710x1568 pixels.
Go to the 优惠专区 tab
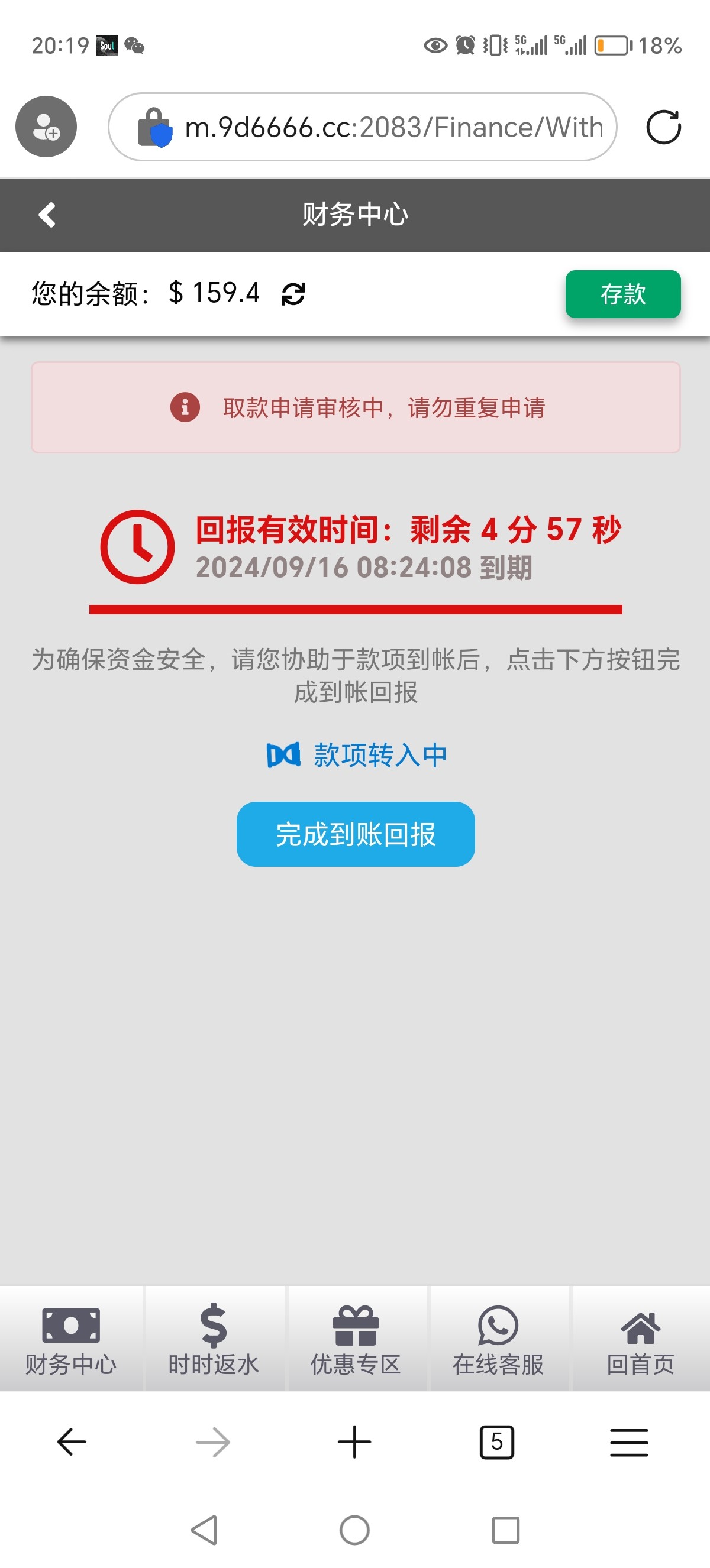click(x=356, y=1339)
